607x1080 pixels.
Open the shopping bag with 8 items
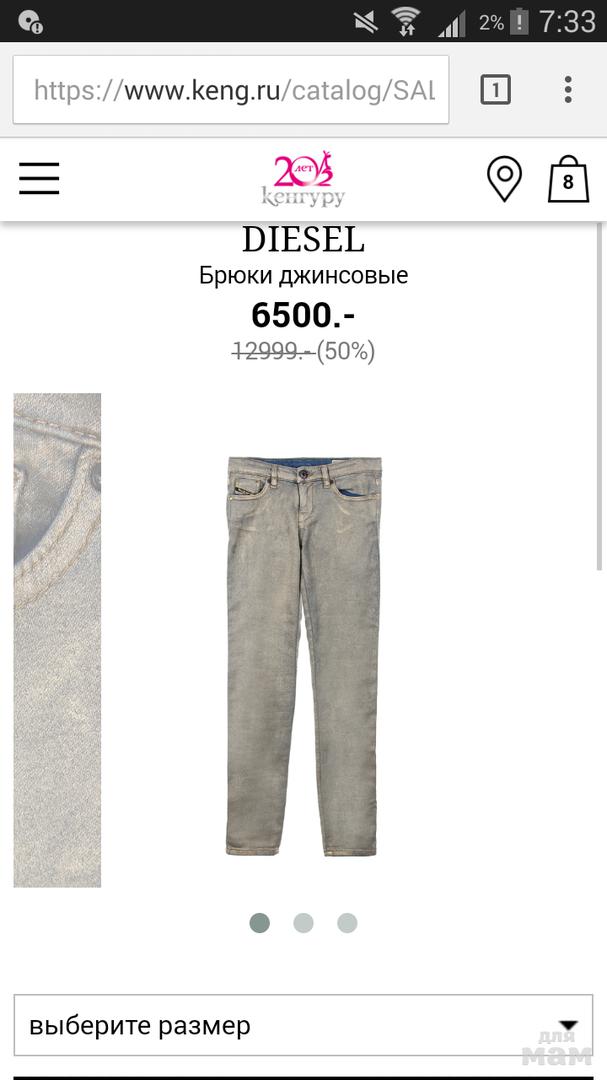click(x=568, y=180)
